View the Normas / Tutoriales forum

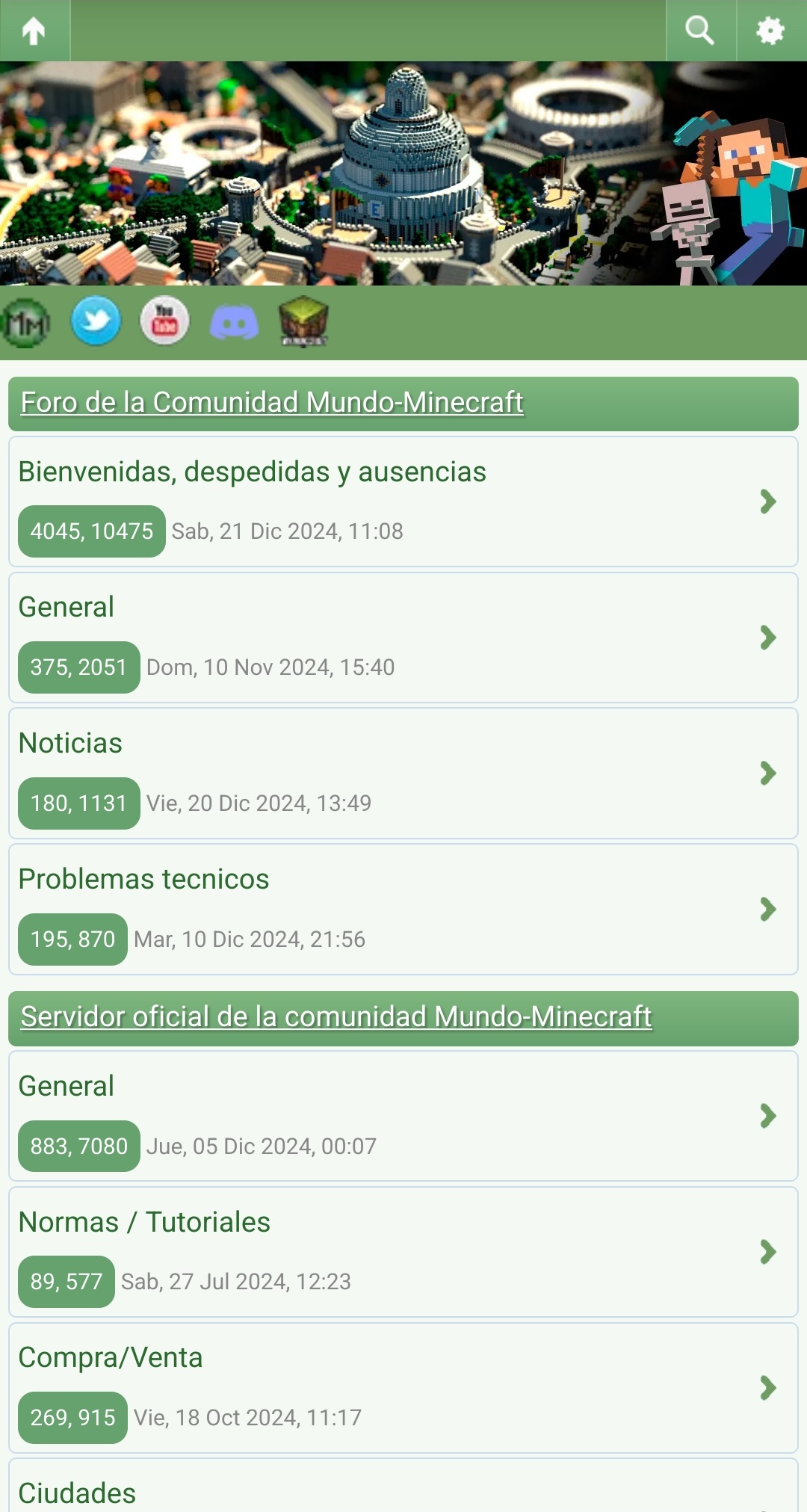tap(144, 1223)
